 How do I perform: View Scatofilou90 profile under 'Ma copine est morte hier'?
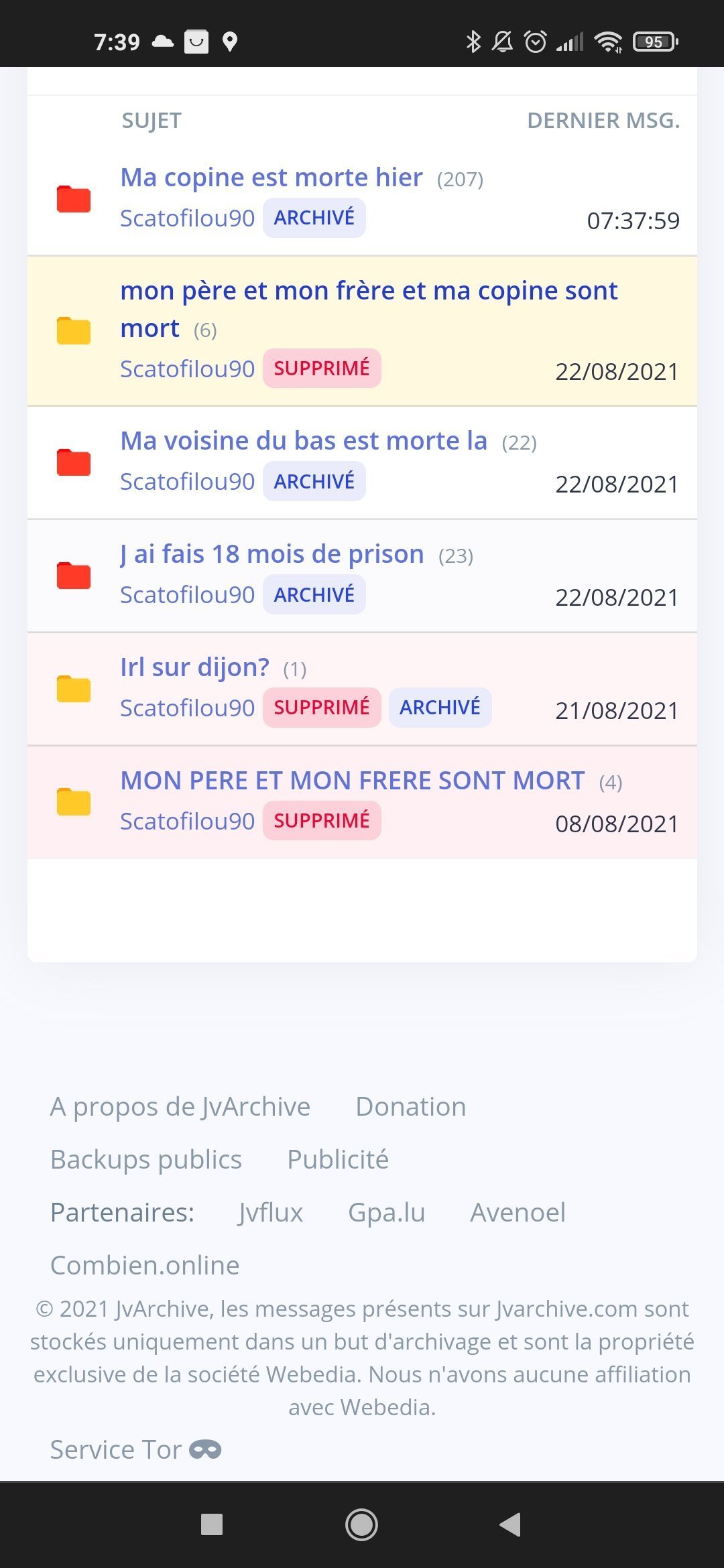188,218
